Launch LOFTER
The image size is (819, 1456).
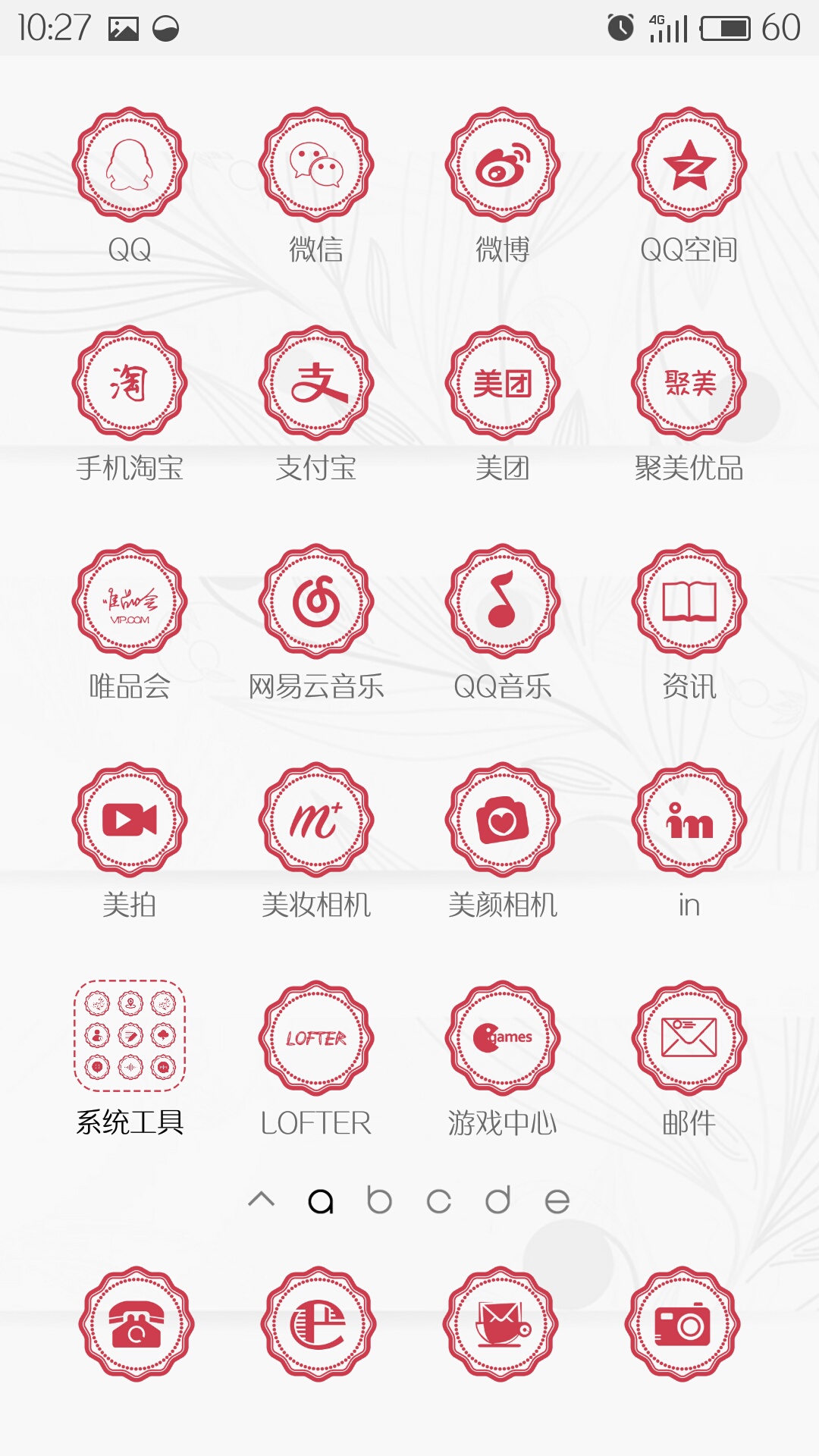316,1038
